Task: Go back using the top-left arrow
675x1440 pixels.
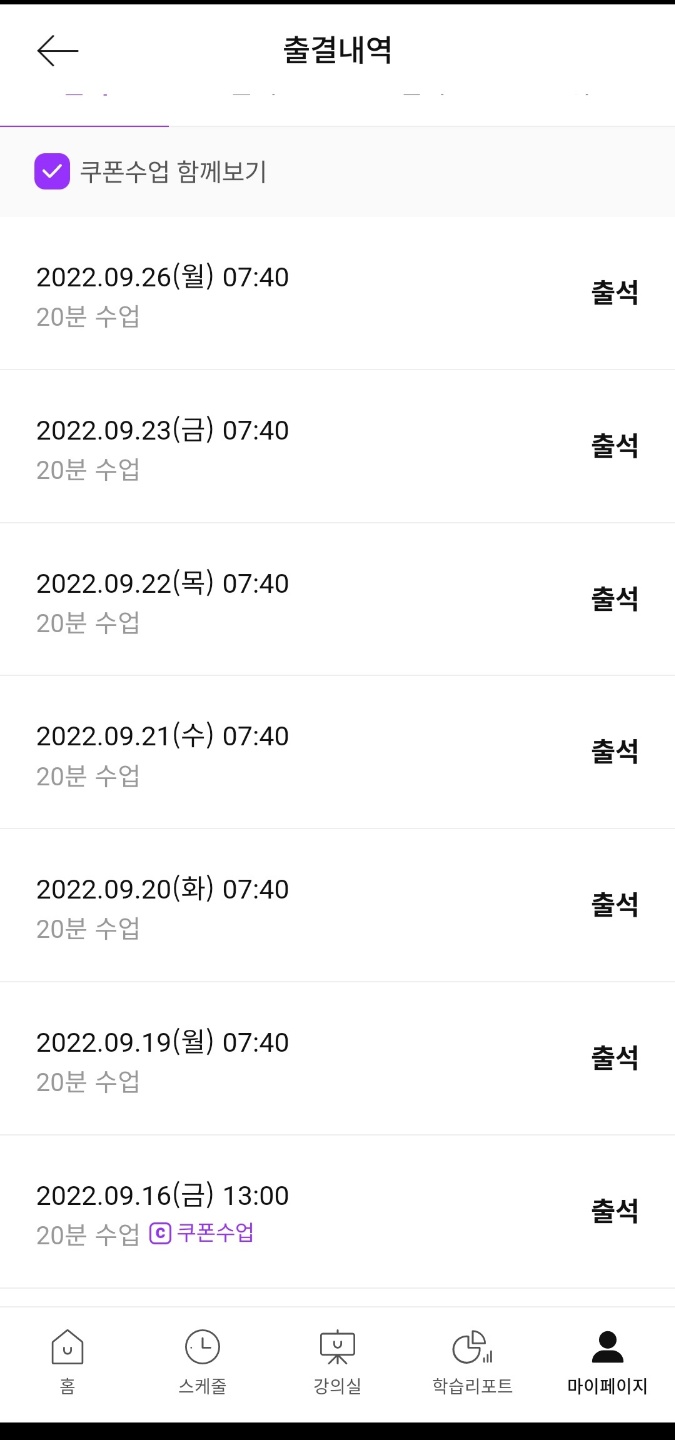Action: [x=57, y=51]
